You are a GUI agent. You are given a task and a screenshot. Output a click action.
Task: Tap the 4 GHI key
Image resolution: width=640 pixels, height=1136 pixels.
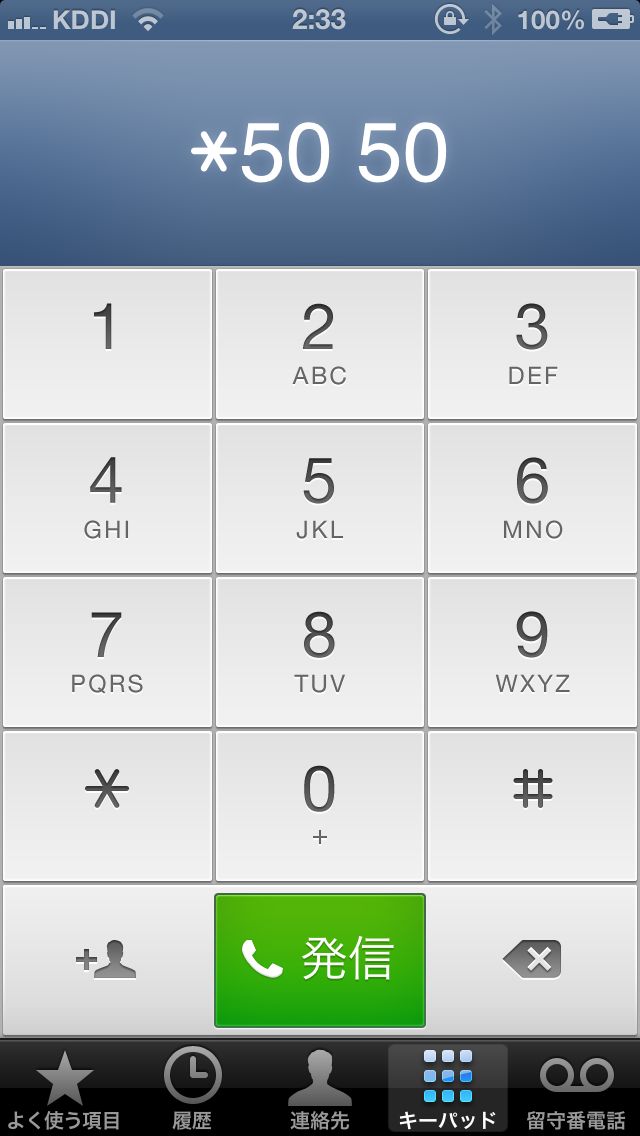tap(107, 498)
